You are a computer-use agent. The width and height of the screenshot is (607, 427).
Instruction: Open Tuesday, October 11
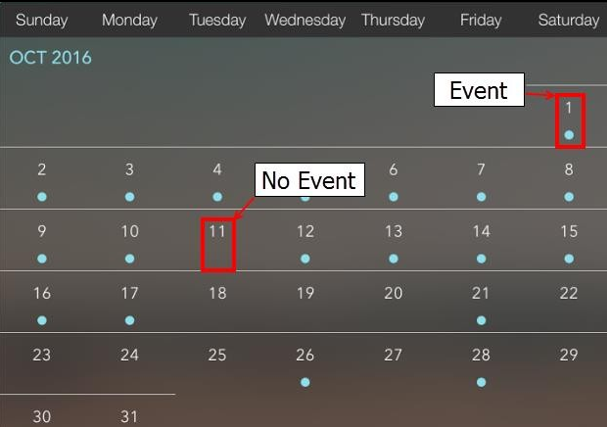pyautogui.click(x=217, y=232)
